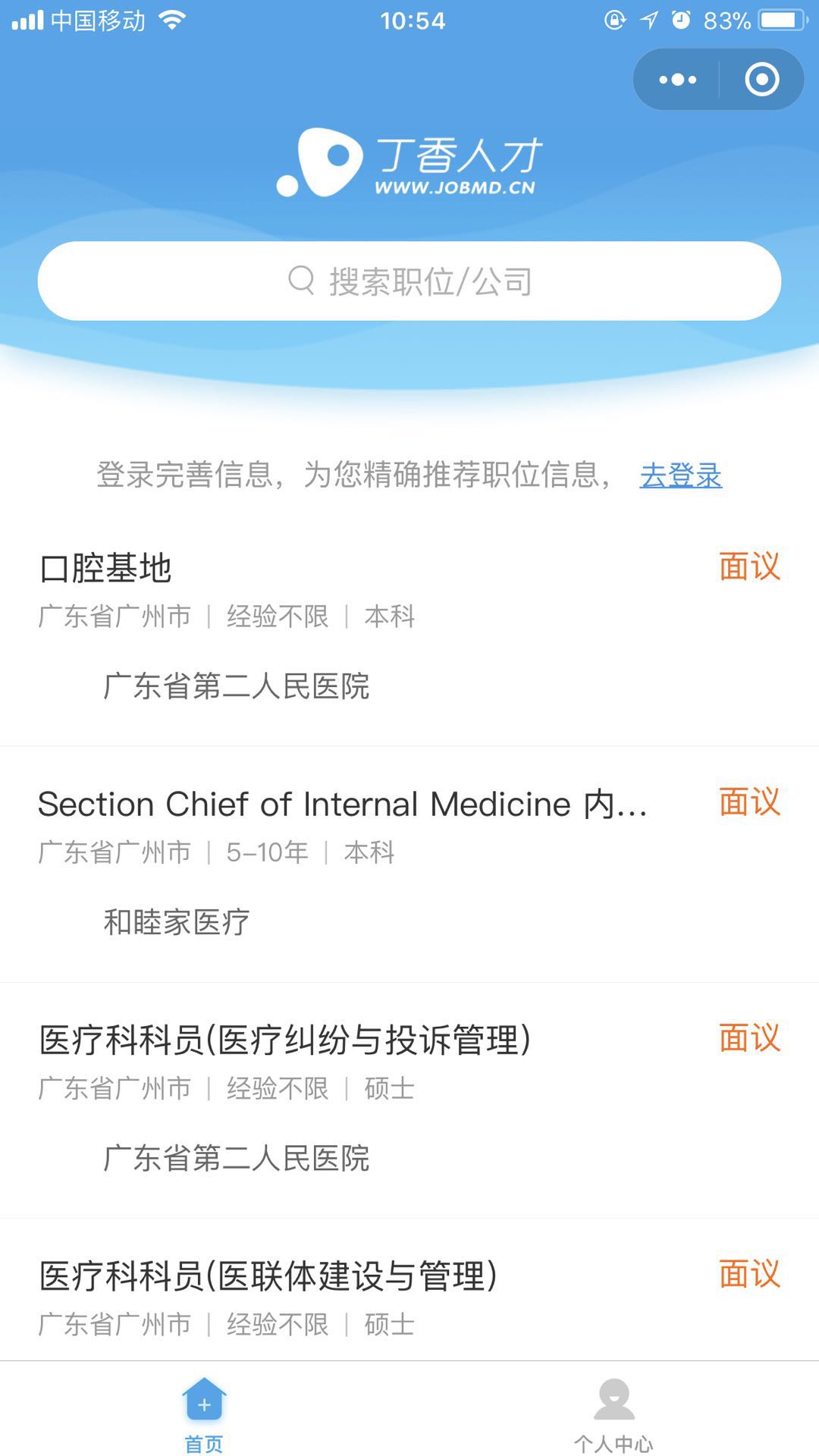The height and width of the screenshot is (1456, 819).
Task: Close the mini program via circle icon
Action: pos(761,80)
